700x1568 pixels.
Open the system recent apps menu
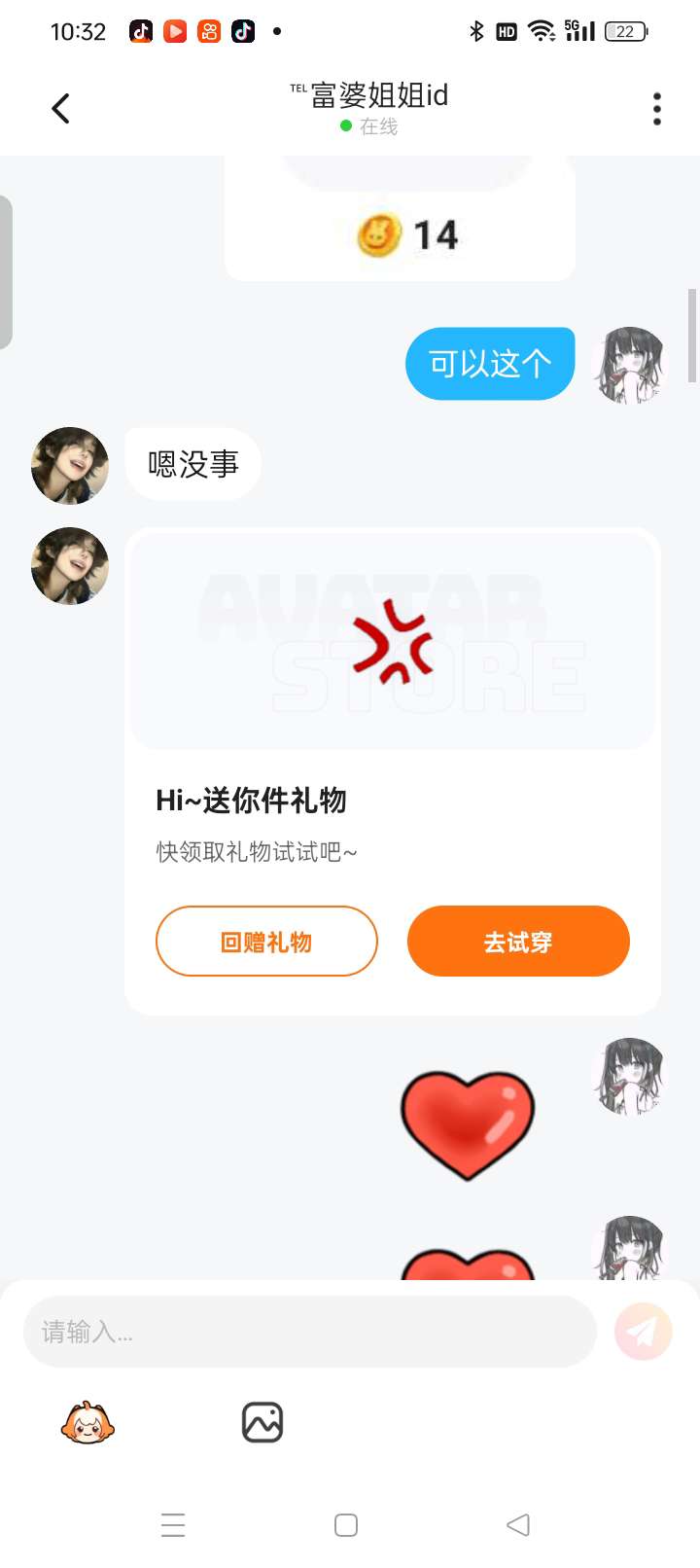click(173, 1524)
